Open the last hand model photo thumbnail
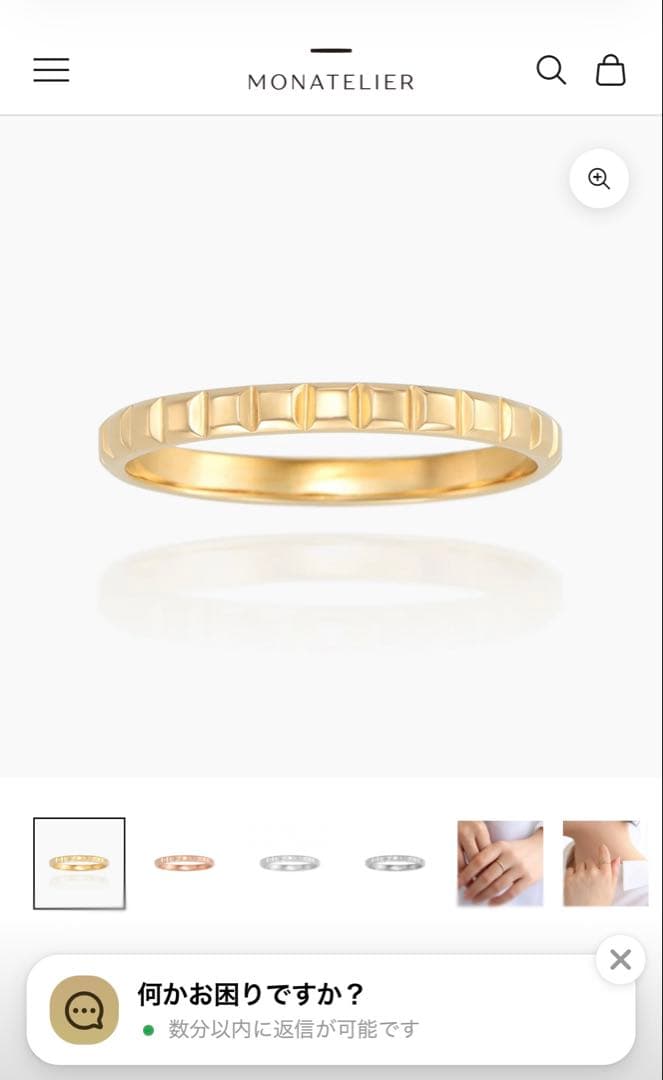 click(605, 863)
